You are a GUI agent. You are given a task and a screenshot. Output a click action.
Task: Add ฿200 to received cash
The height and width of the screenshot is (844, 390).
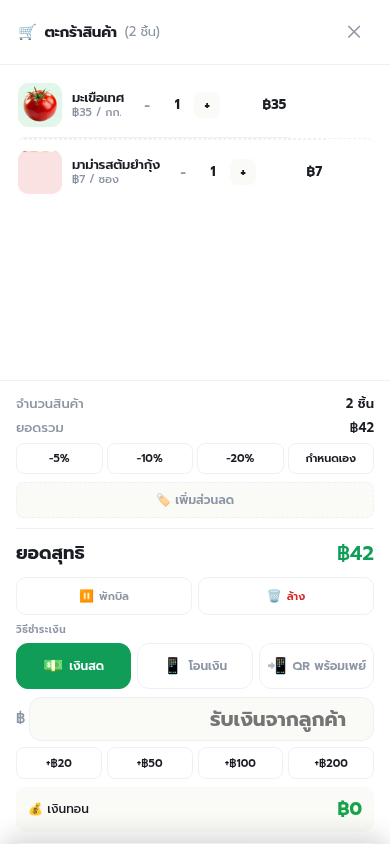[x=331, y=763]
